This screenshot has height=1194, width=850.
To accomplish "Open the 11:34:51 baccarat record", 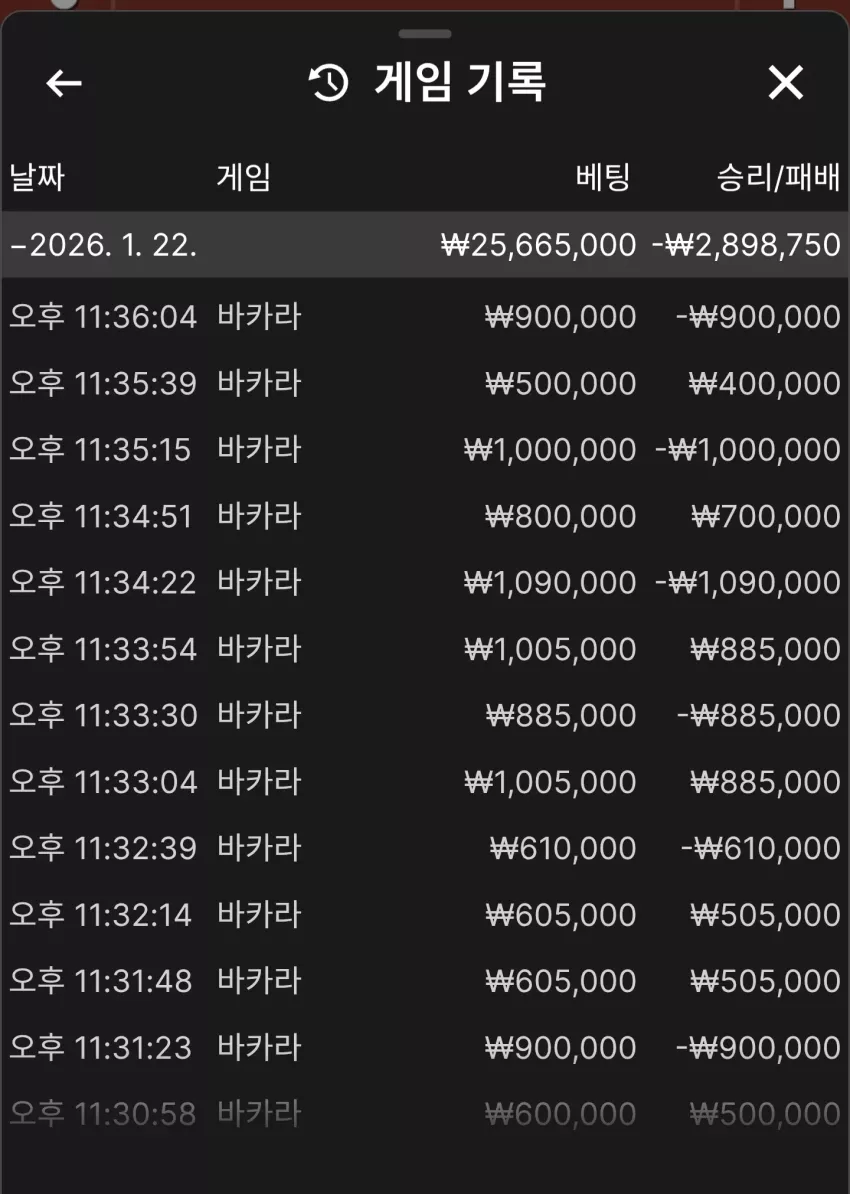I will coord(425,516).
